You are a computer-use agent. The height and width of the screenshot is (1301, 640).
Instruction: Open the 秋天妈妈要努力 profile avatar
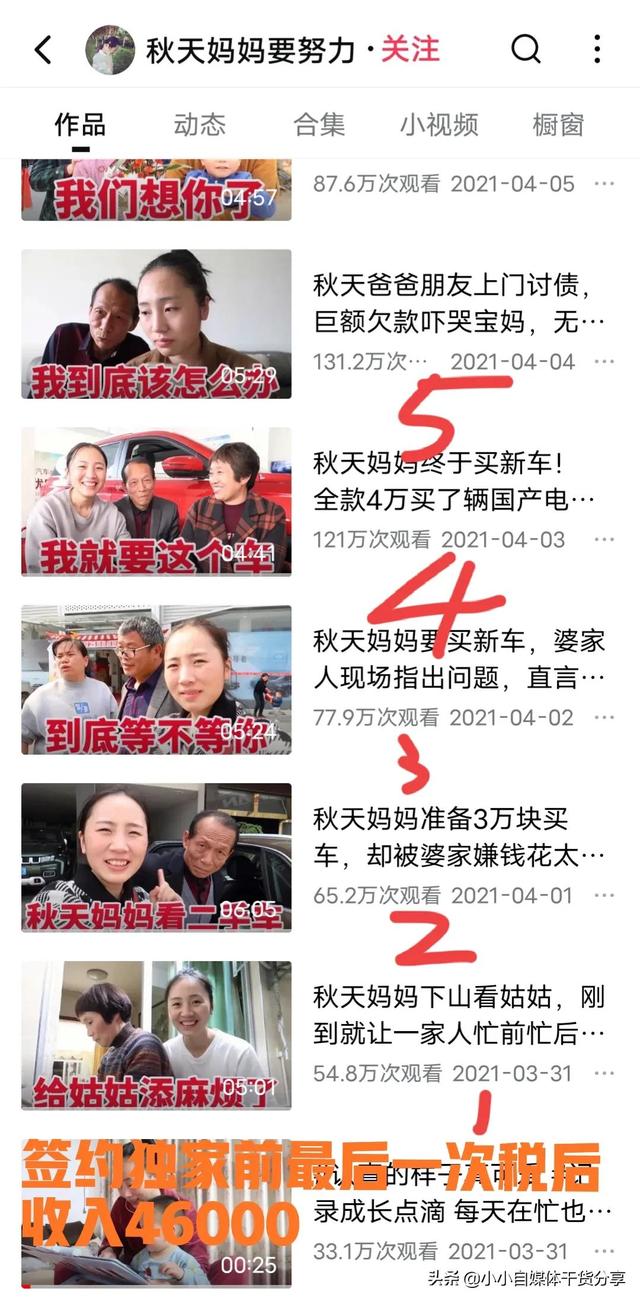[x=110, y=50]
